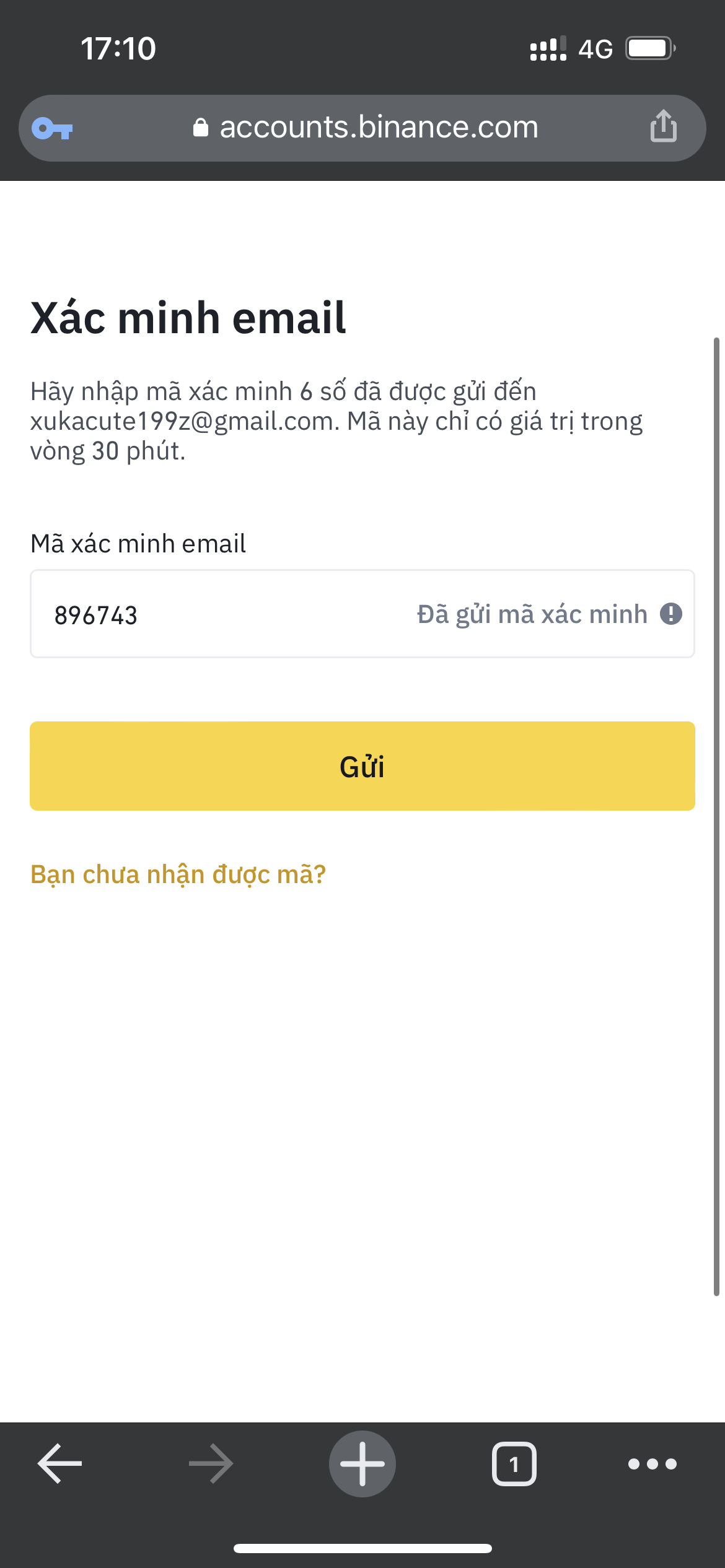Image resolution: width=725 pixels, height=1568 pixels.
Task: Open the share icon in the address bar
Action: coord(664,127)
